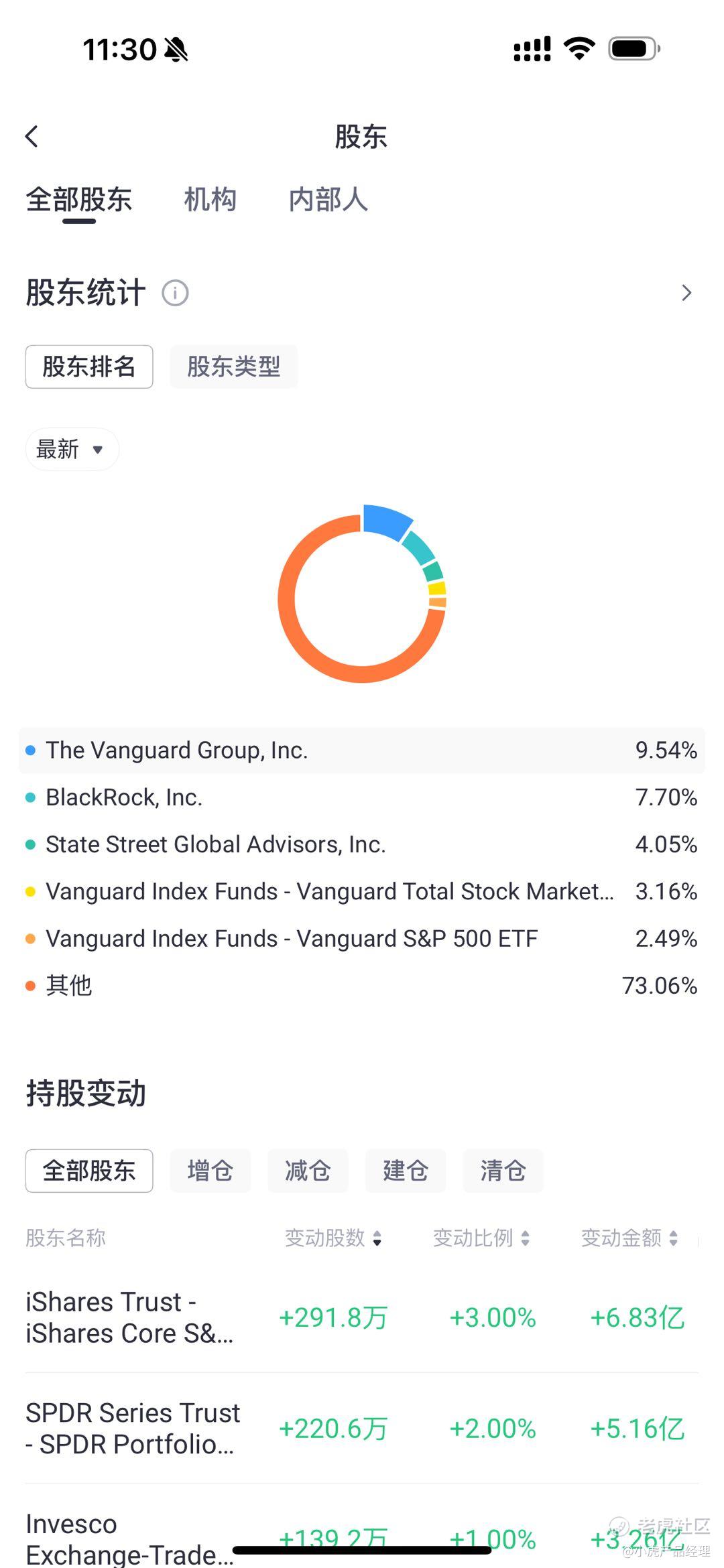Select the 股东排名 view
This screenshot has height=1568, width=724.
pyautogui.click(x=89, y=367)
